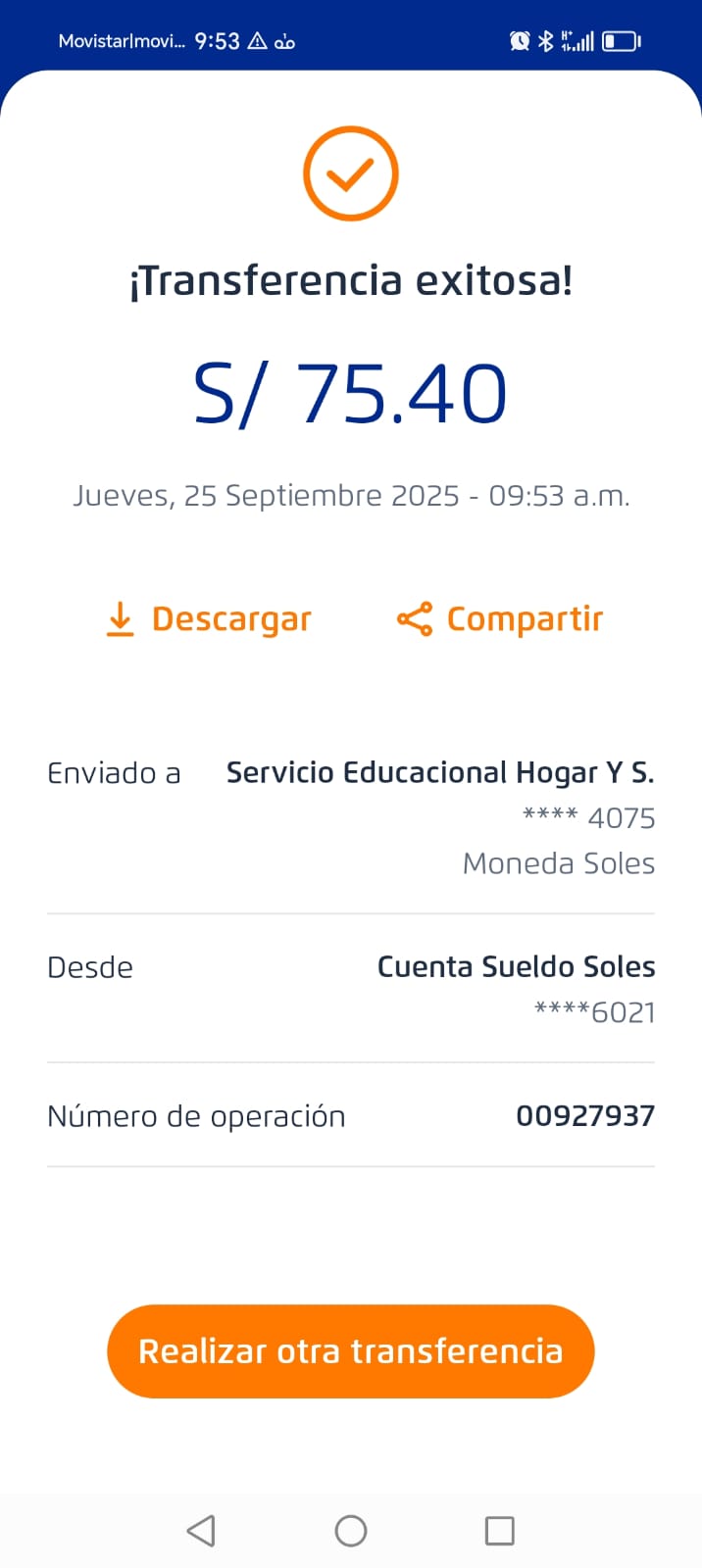
Task: Tap Realizar otra transferencia button
Action: pos(350,1350)
